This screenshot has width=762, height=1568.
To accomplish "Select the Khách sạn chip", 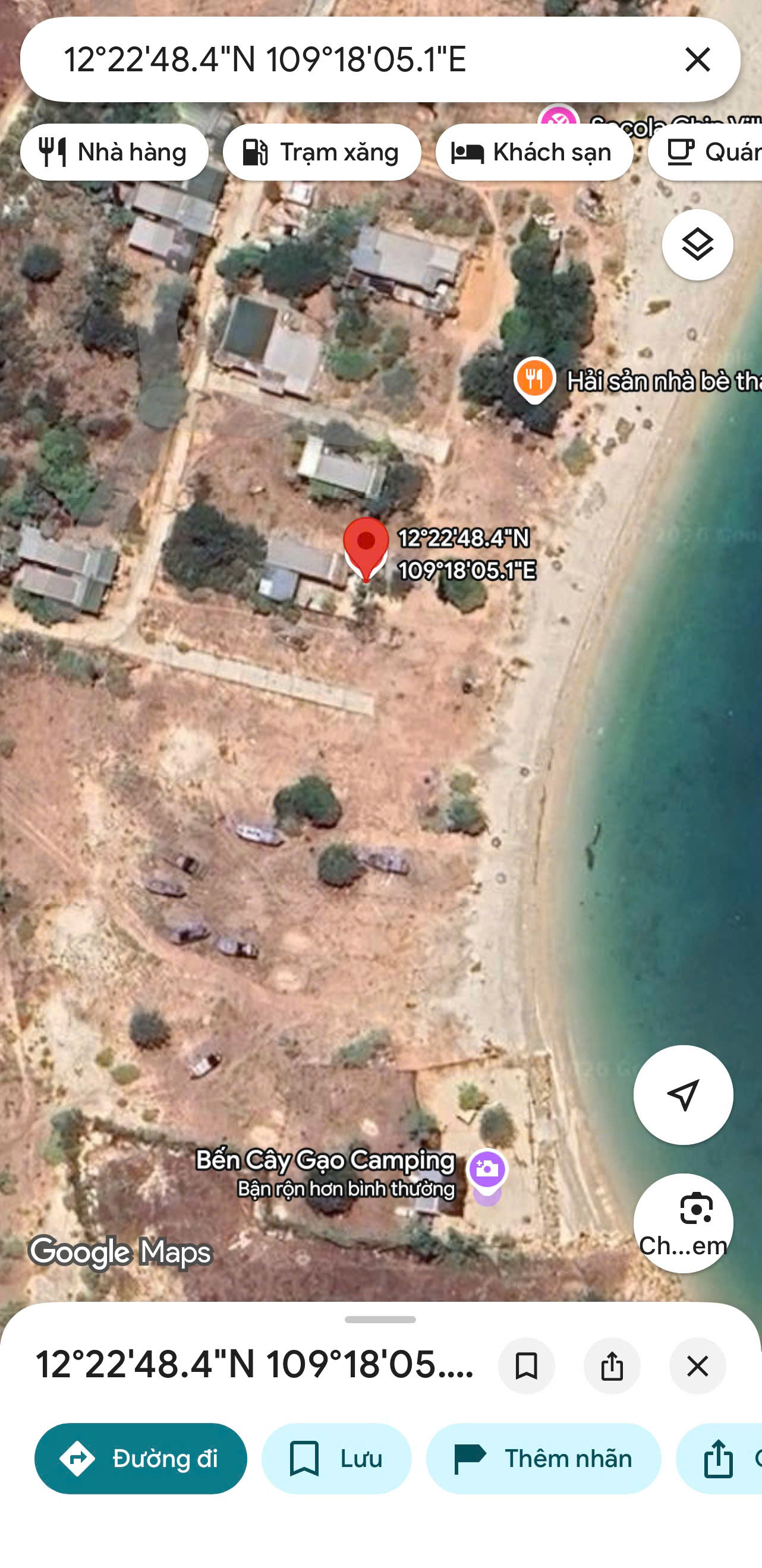I will [534, 152].
